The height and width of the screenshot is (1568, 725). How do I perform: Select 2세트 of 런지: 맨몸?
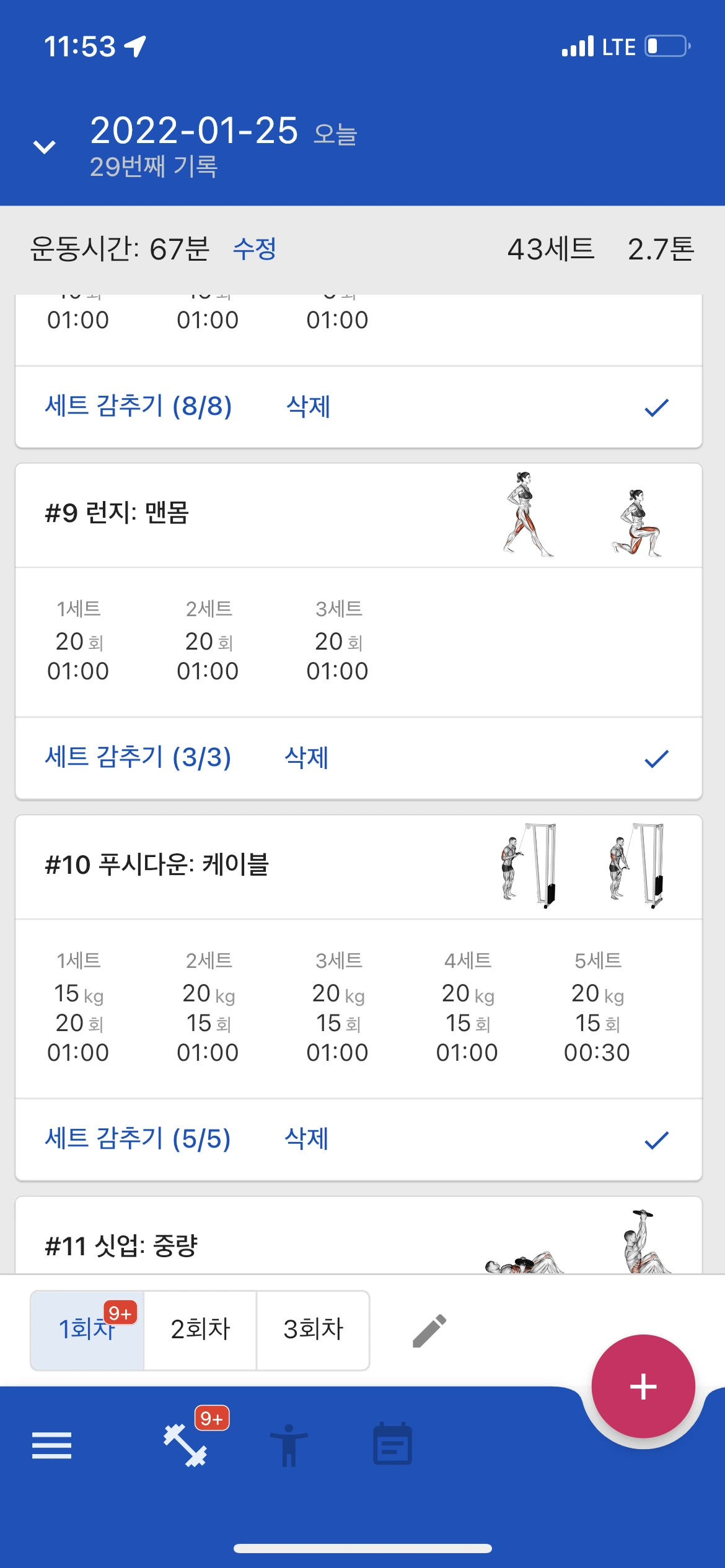208,640
